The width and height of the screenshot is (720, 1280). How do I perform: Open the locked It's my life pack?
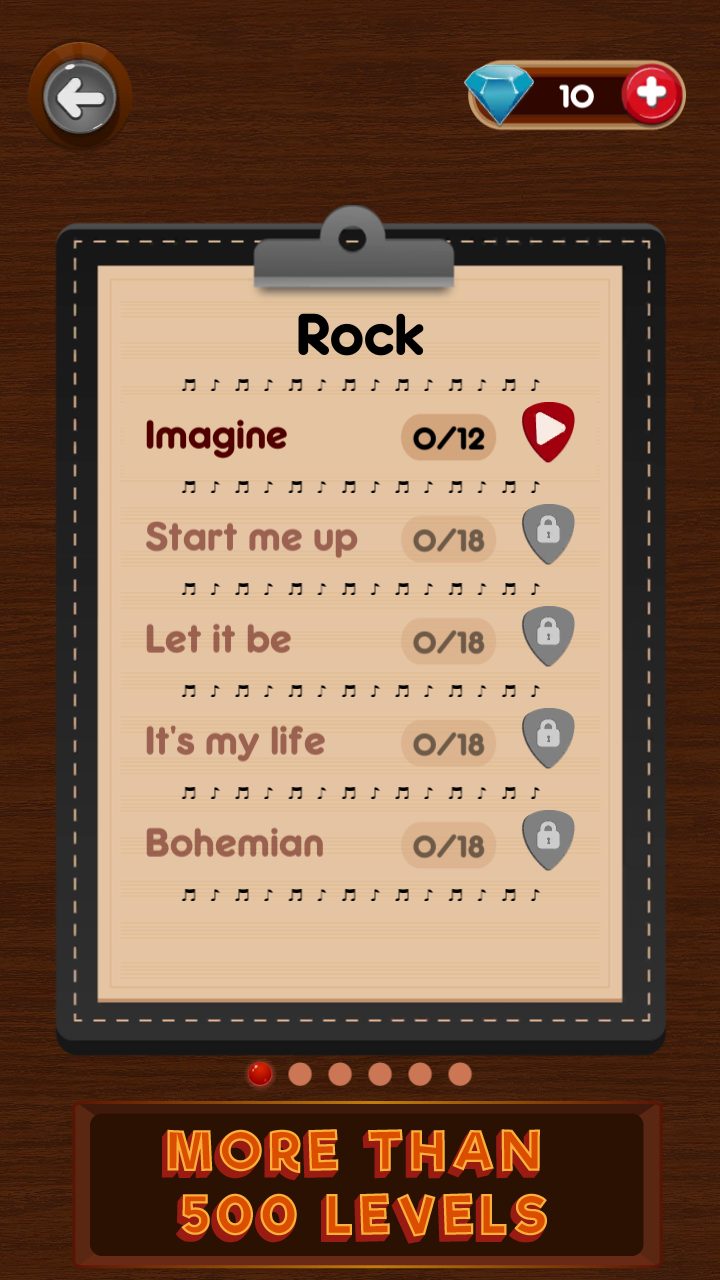pyautogui.click(x=548, y=737)
